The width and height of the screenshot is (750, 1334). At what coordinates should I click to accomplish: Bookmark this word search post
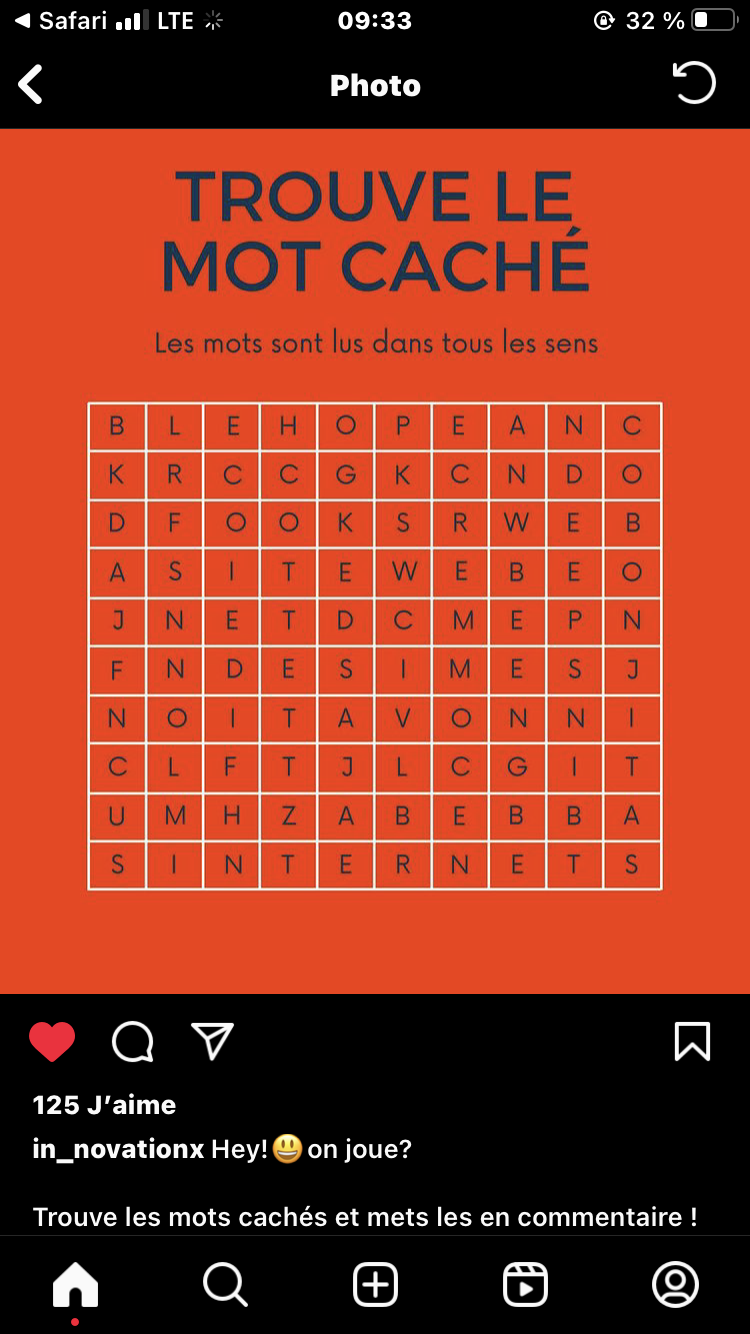(692, 1041)
